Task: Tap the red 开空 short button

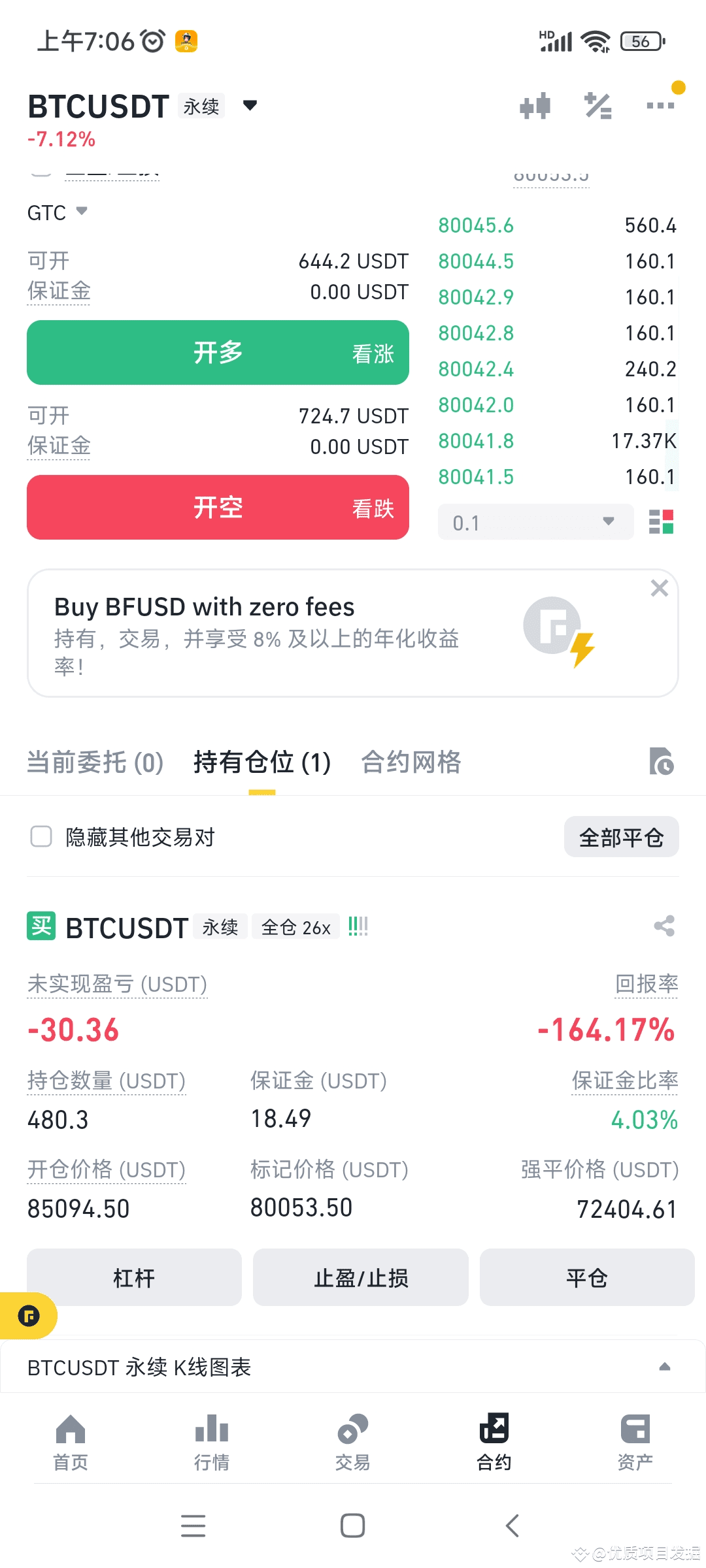Action: [x=218, y=507]
